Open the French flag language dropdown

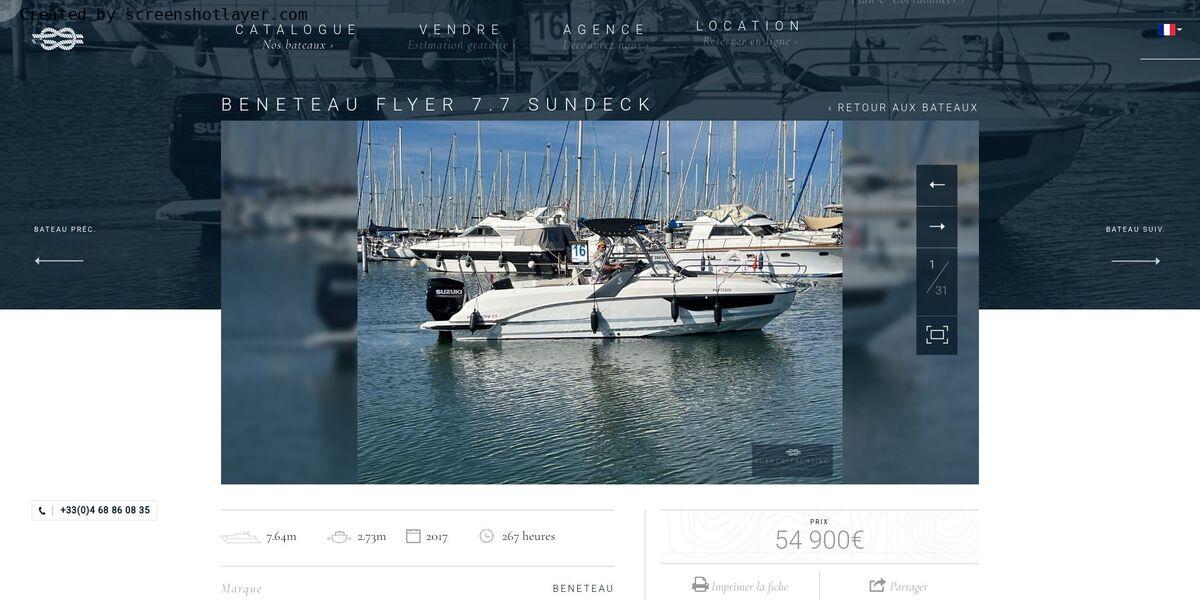[1169, 30]
